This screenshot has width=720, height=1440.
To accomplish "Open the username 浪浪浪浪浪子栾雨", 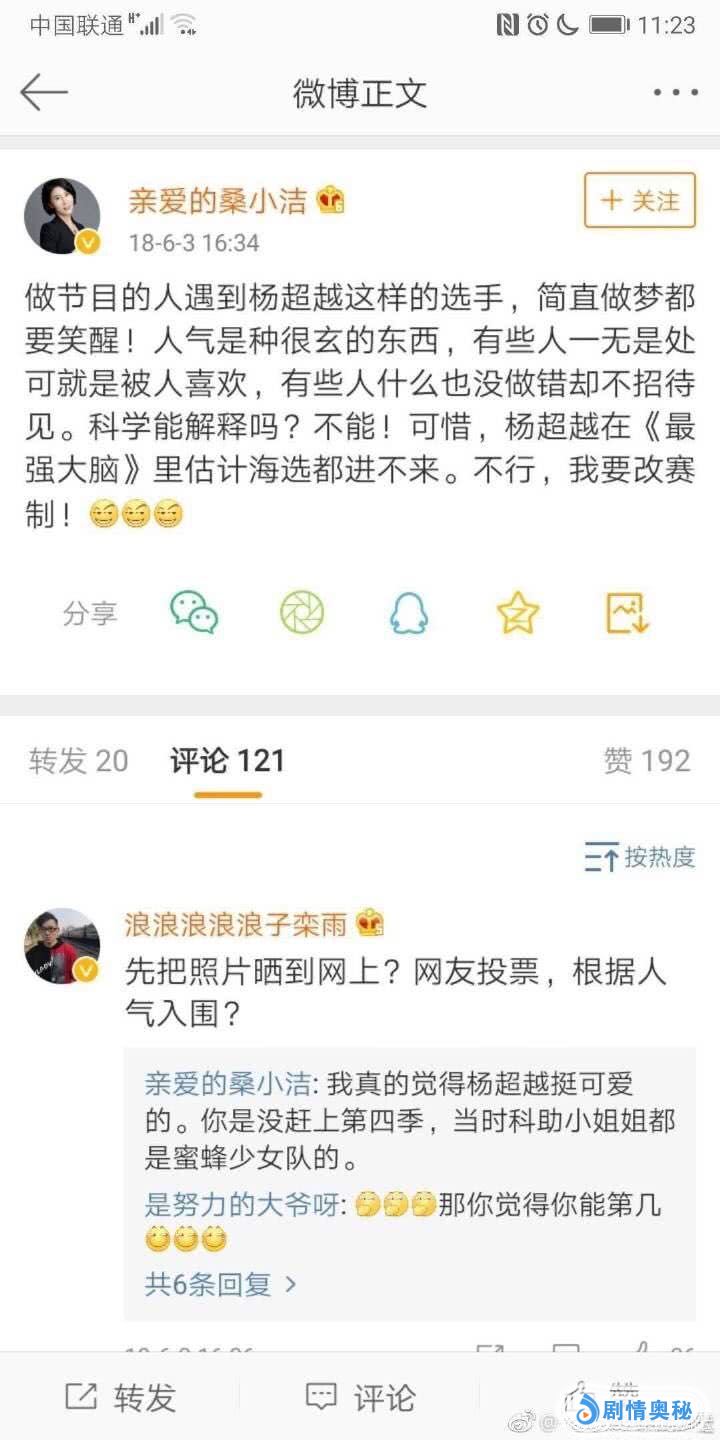I will [236, 924].
